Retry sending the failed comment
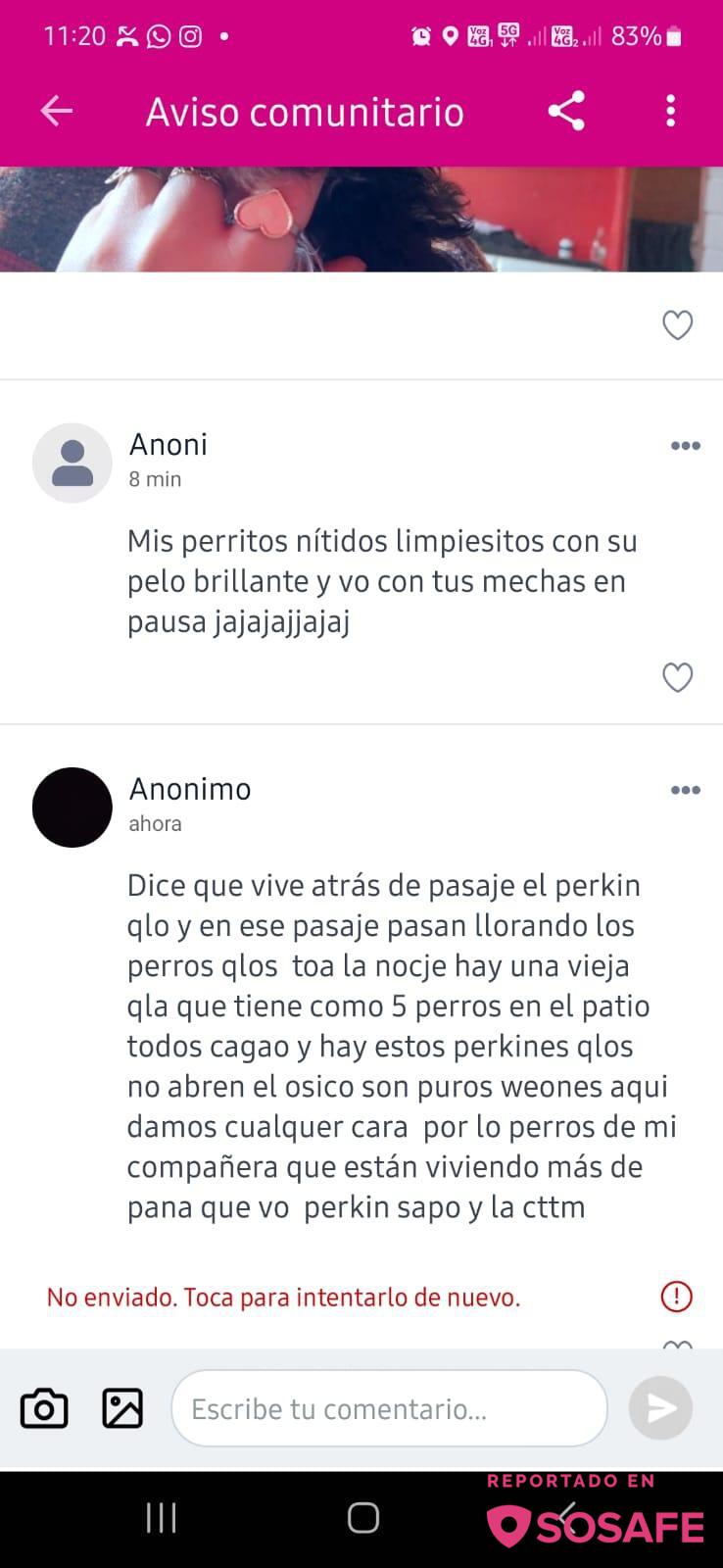 point(283,1298)
